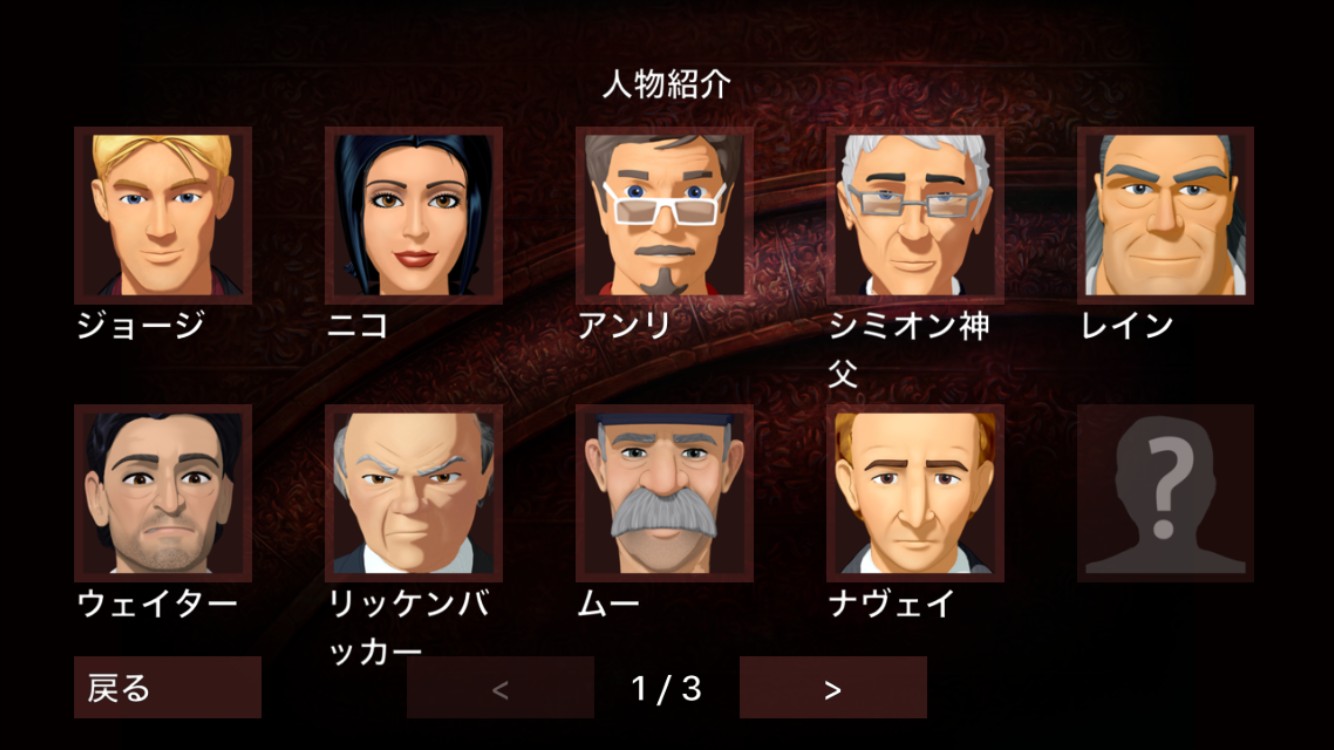
Task: View the ナヴェイ character profile
Action: [x=916, y=493]
